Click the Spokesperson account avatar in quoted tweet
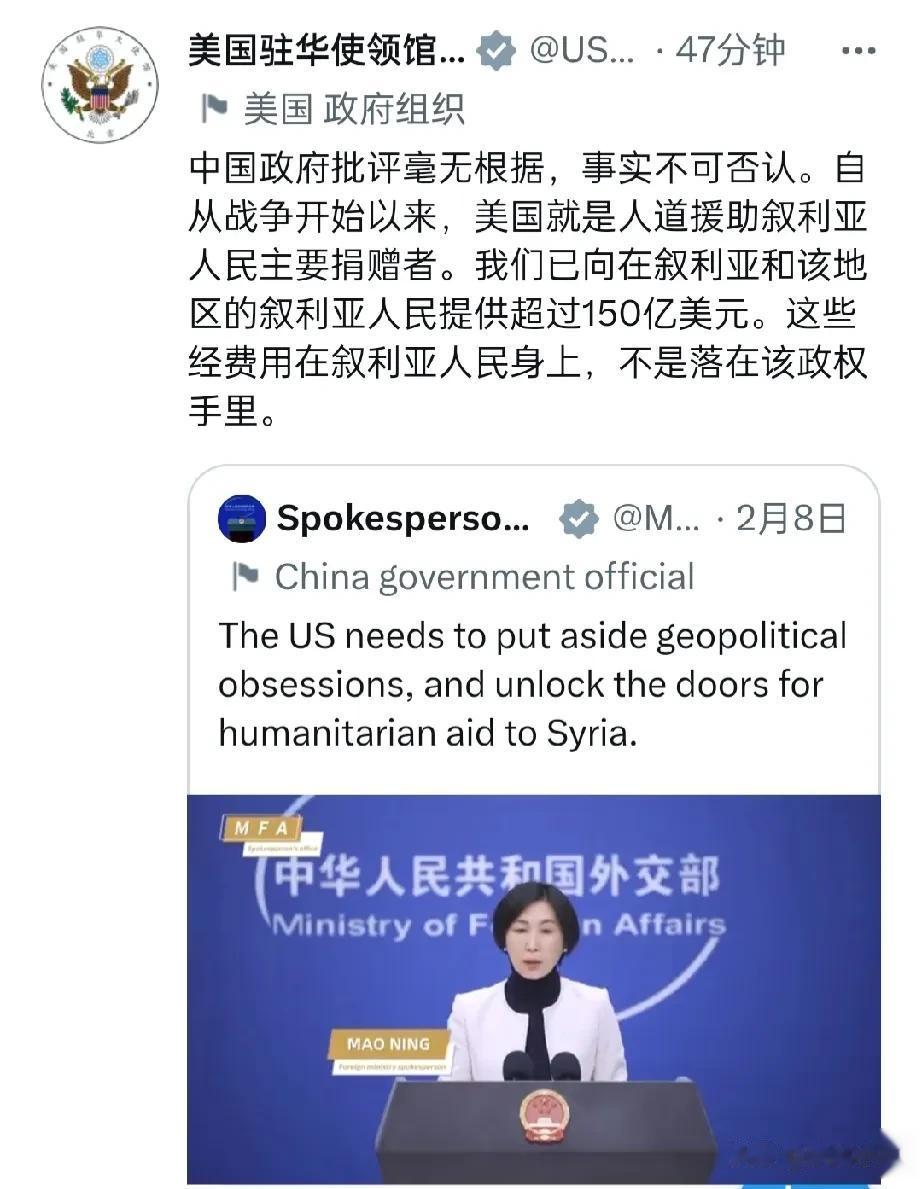Viewport: 922px width, 1189px height. click(239, 518)
